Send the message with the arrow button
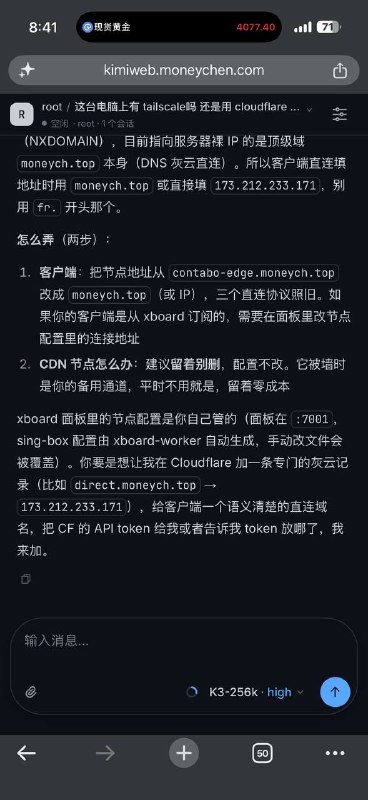The width and height of the screenshot is (368, 800). pos(335,692)
